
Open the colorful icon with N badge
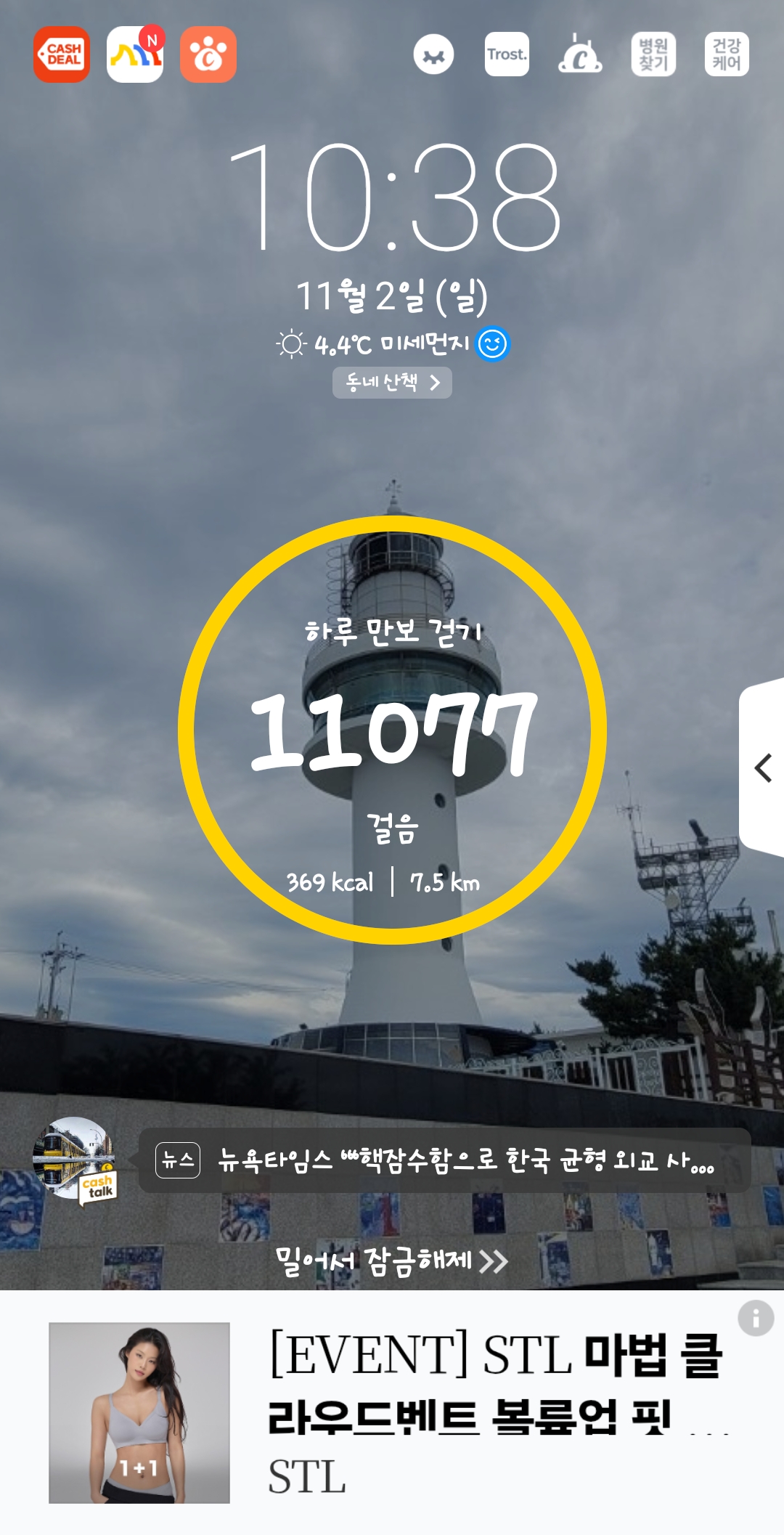(135, 54)
